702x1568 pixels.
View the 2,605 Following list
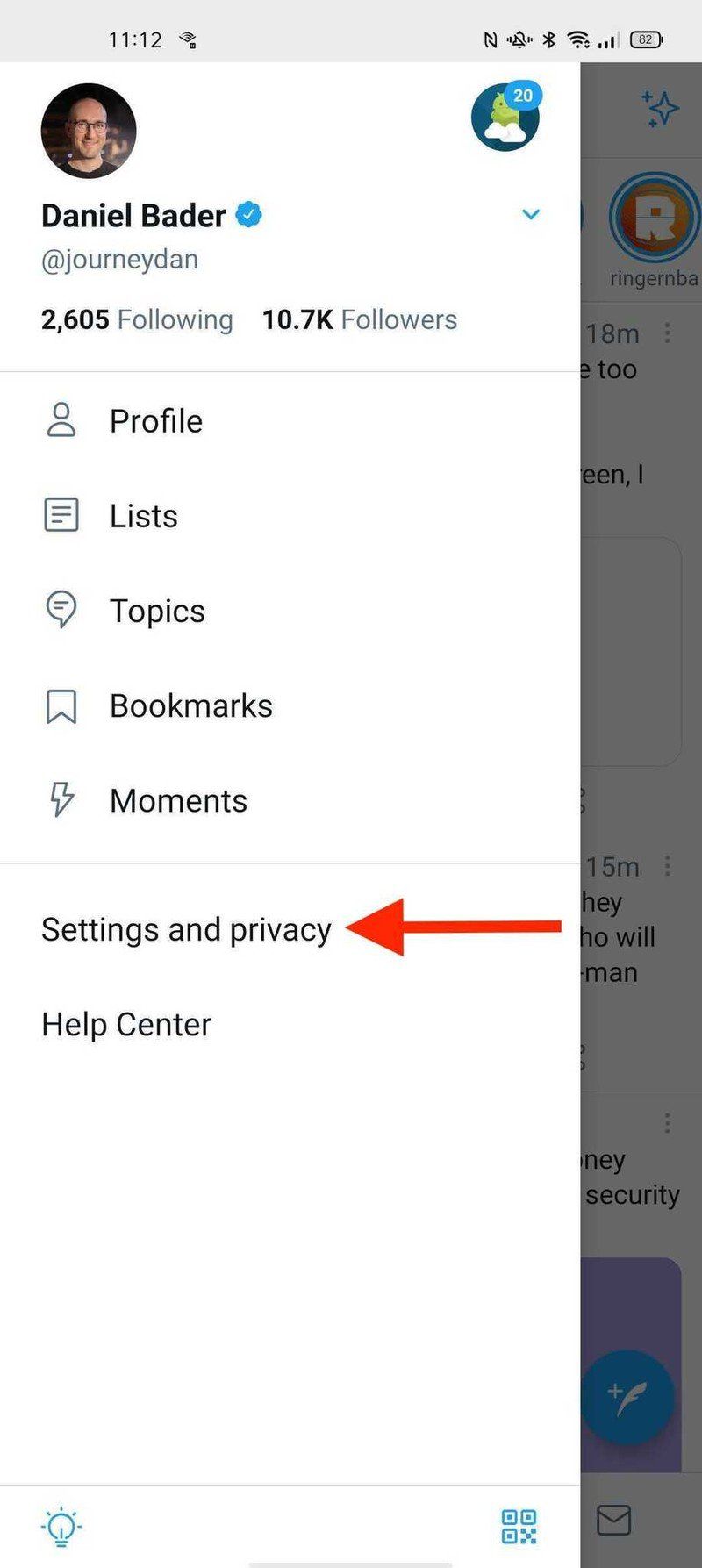[x=136, y=319]
